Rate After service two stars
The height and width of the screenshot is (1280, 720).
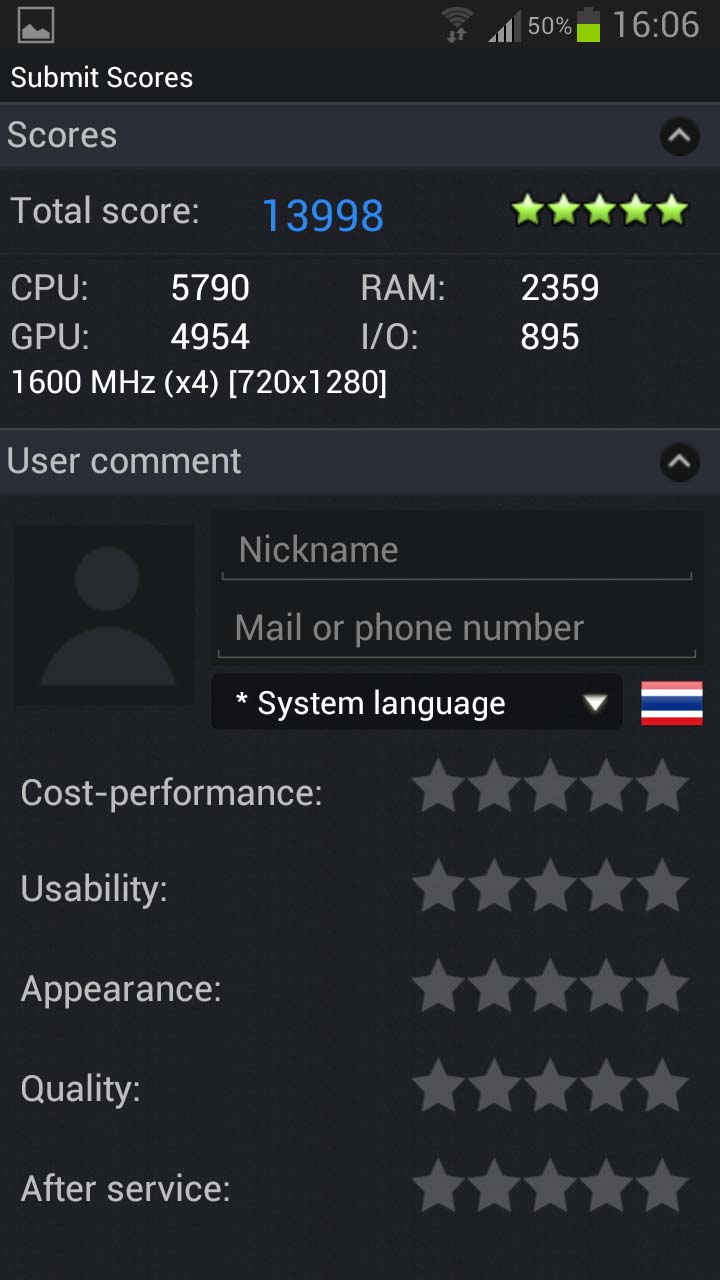click(x=494, y=1187)
